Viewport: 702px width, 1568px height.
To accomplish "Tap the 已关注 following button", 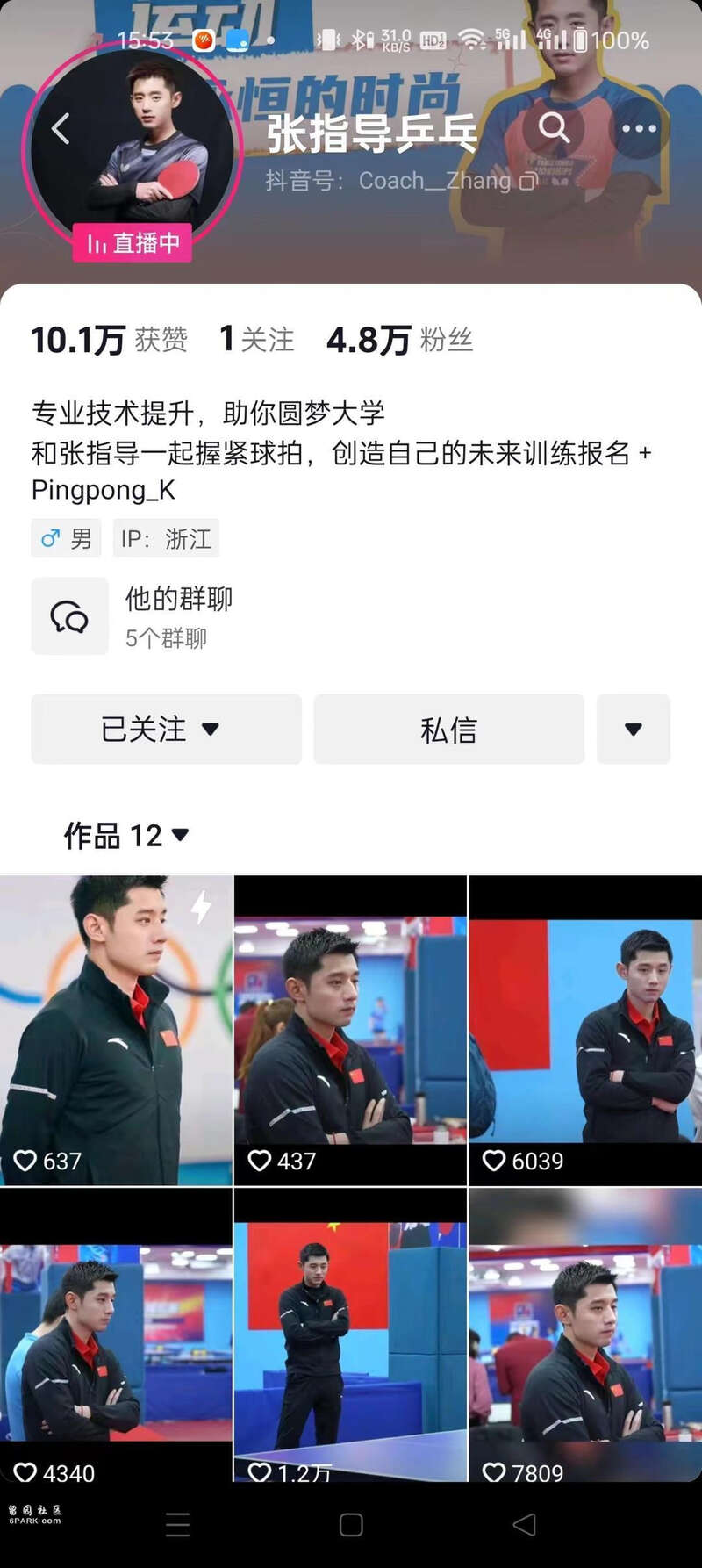I will point(167,729).
